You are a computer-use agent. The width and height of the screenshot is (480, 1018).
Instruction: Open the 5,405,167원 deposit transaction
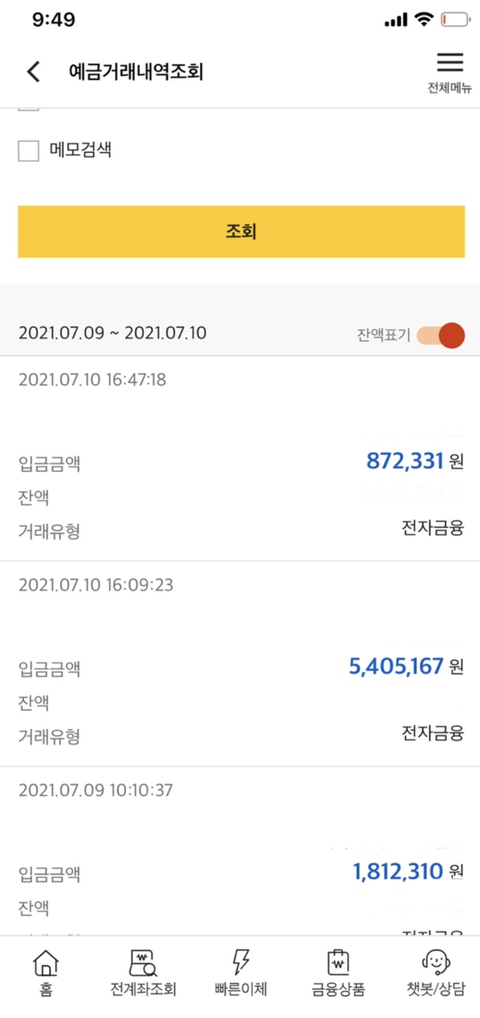tap(240, 664)
